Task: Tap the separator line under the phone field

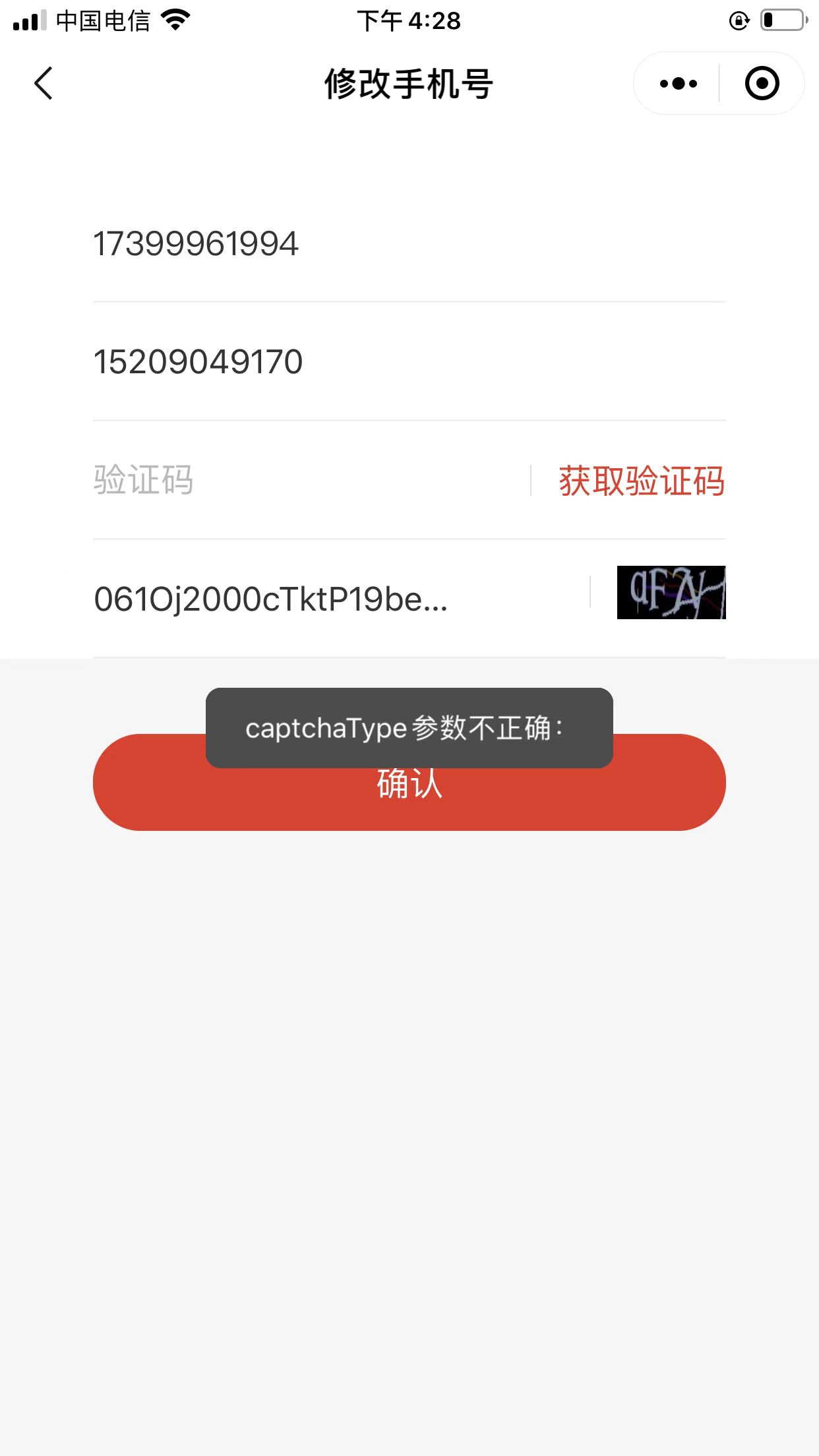Action: coord(409,301)
